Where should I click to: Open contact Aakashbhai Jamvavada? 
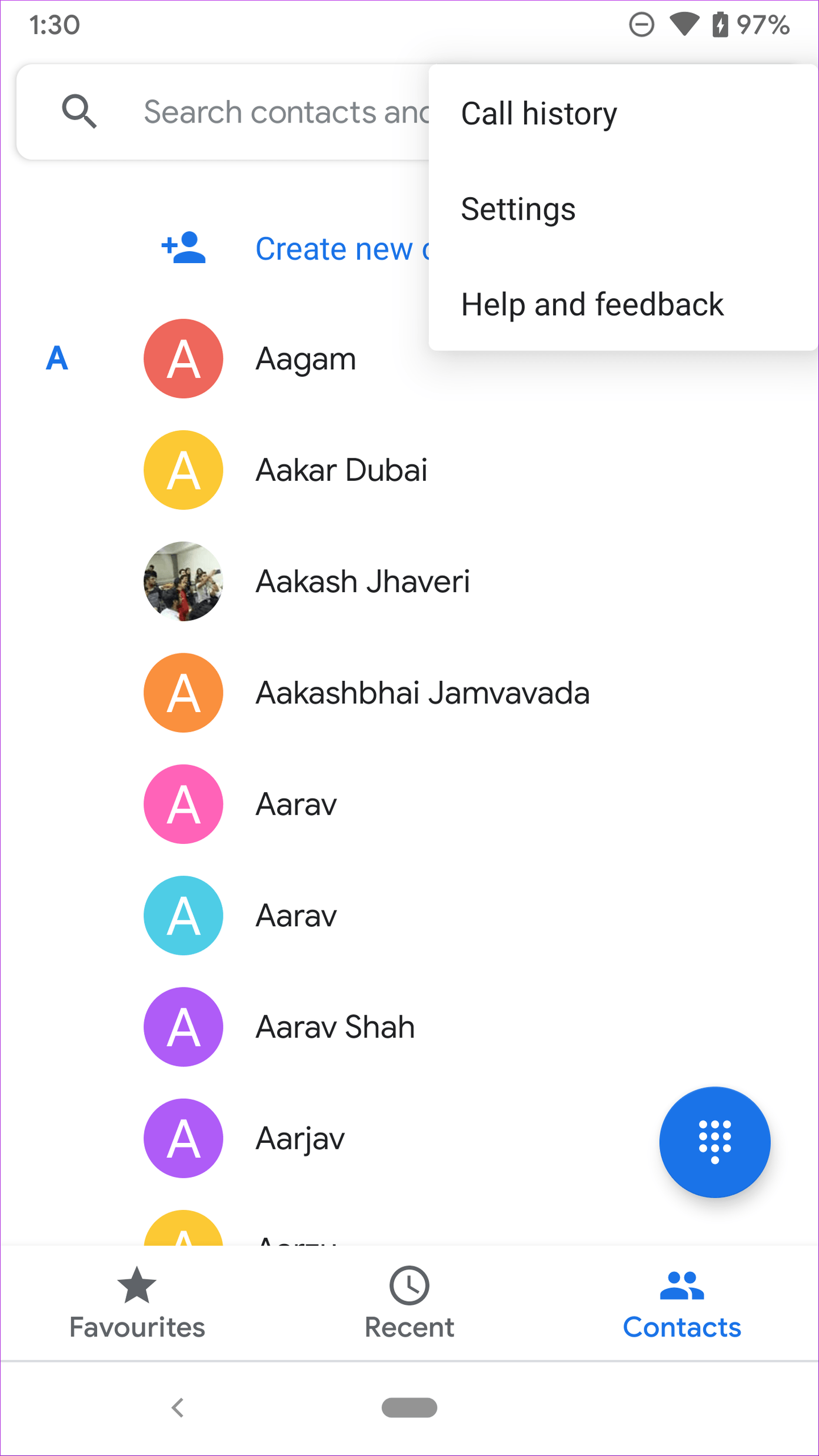[422, 693]
